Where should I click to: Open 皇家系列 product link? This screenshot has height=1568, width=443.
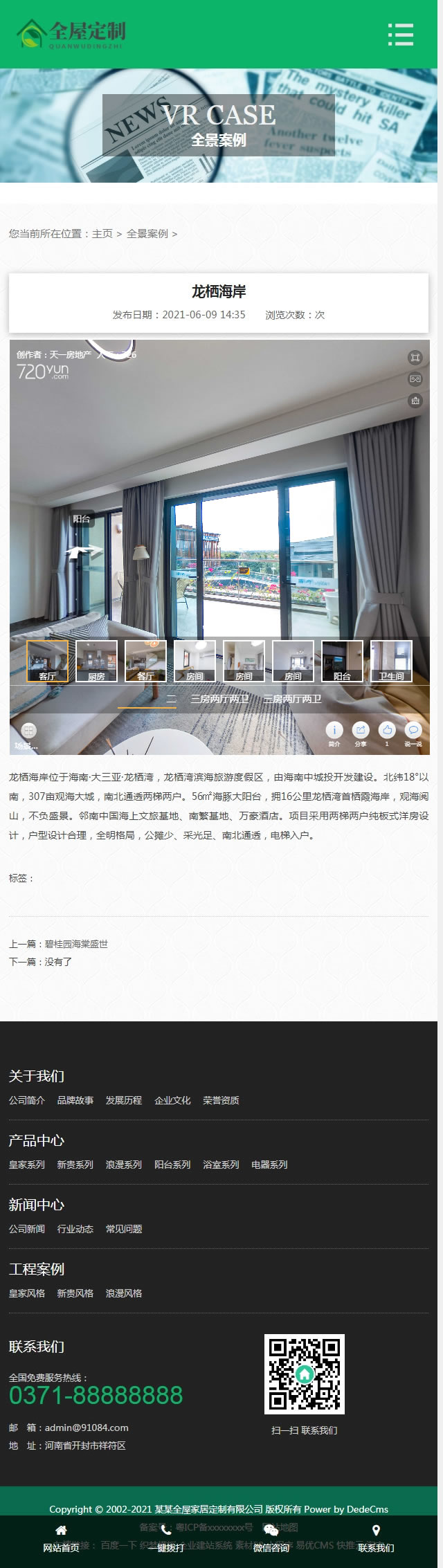click(27, 1165)
